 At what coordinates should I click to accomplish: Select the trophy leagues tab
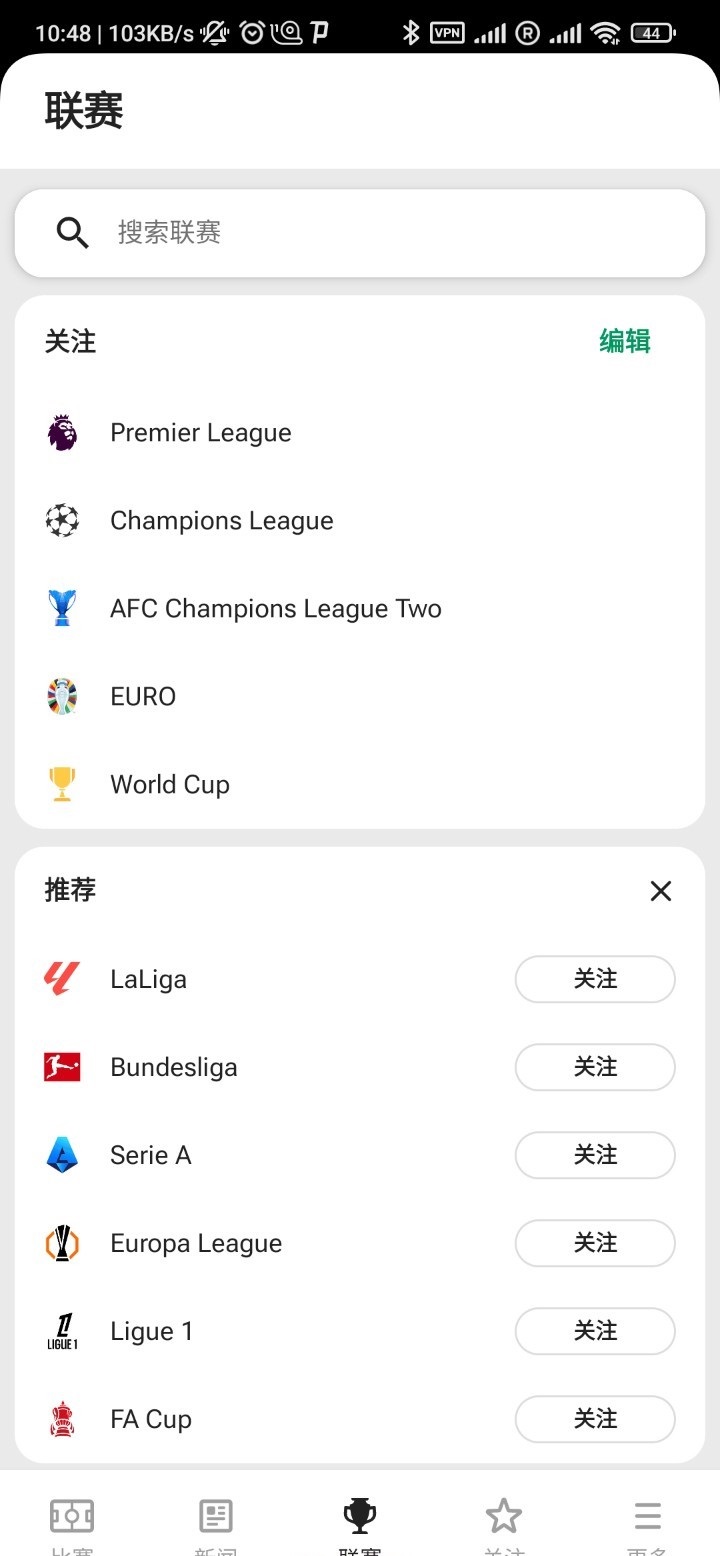(x=360, y=1520)
